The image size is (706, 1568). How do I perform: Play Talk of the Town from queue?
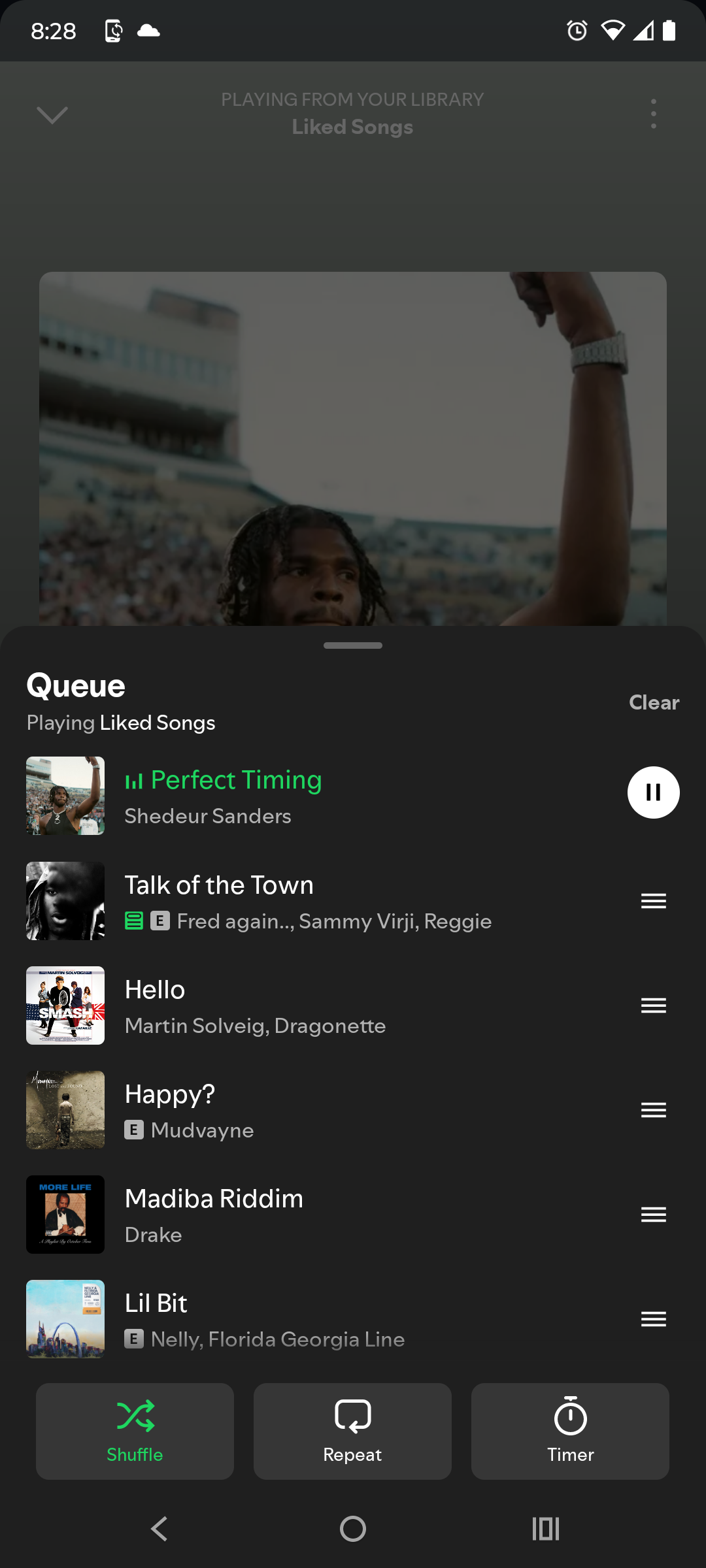pos(307,902)
